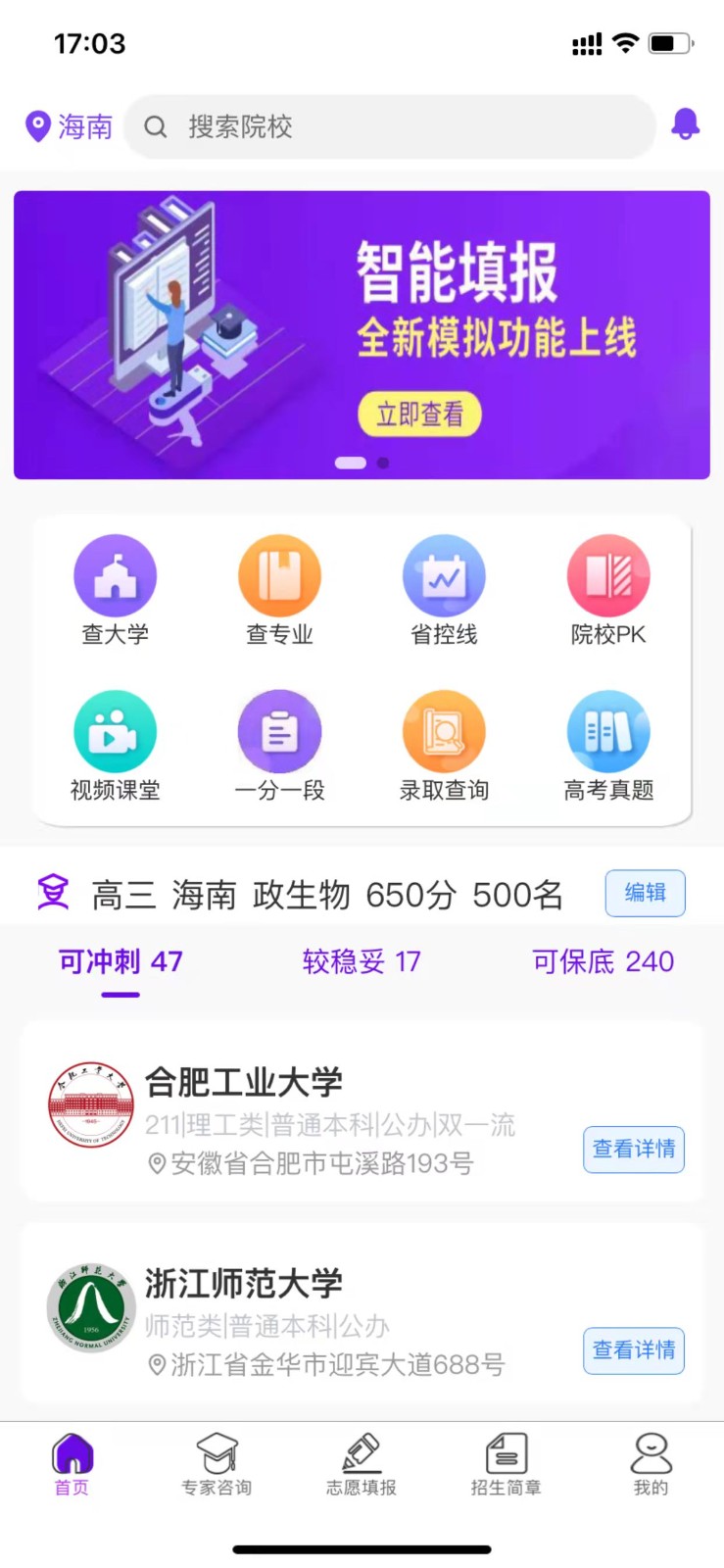Image resolution: width=724 pixels, height=1568 pixels.
Task: Open 院校PK
Action: click(608, 591)
